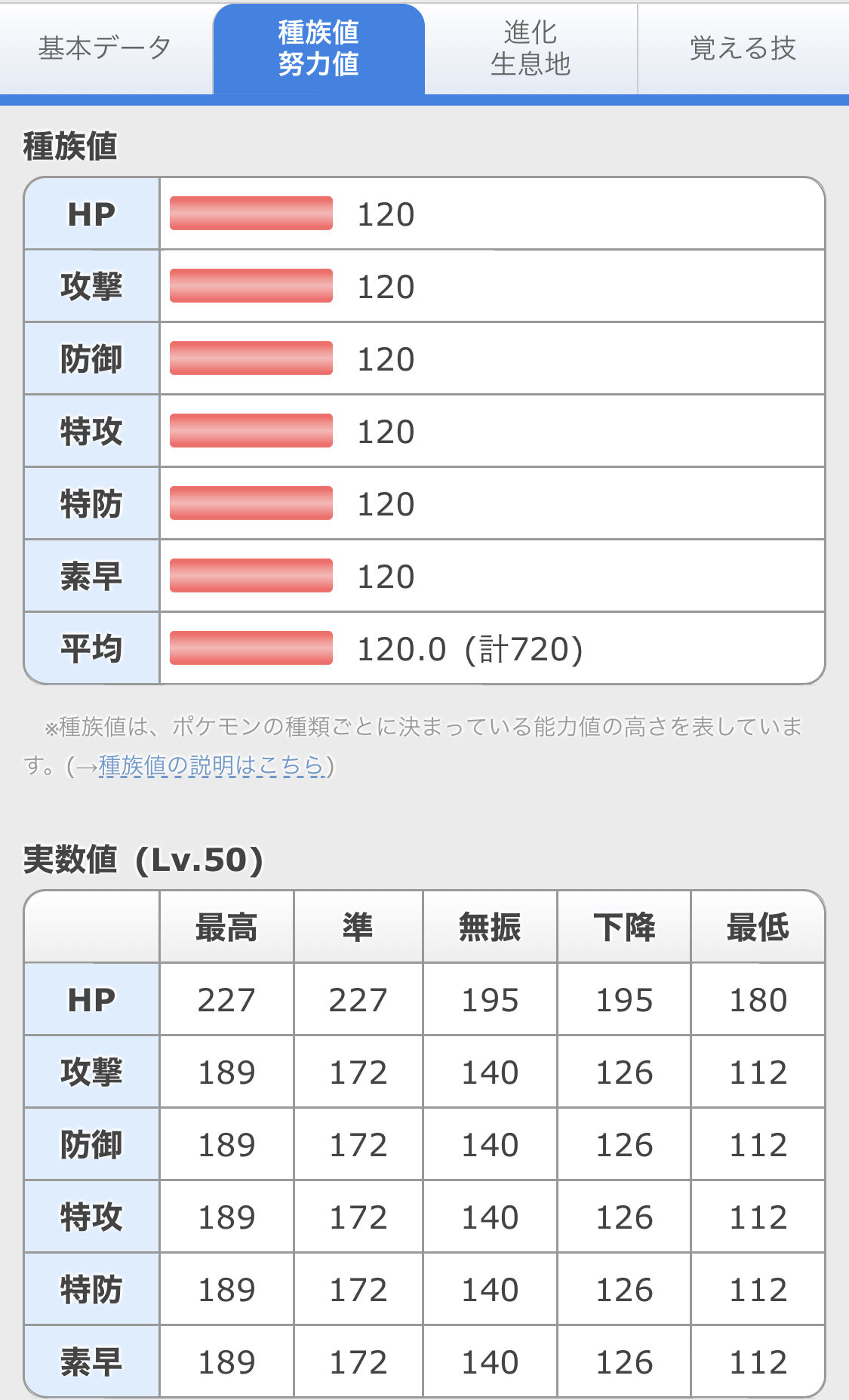The height and width of the screenshot is (1400, 849).
Task: Select the 種族値 努力値 tab
Action: point(318,48)
